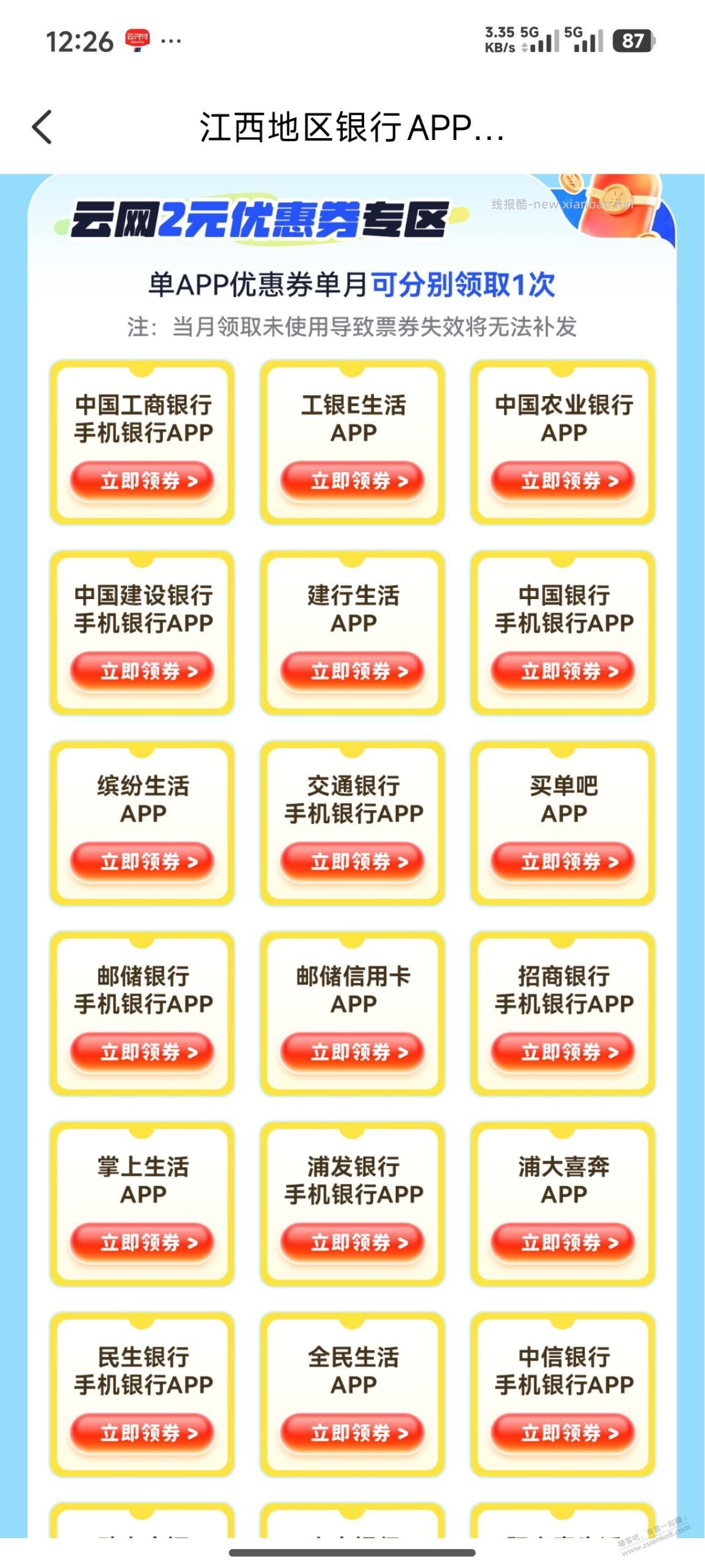Tap the 江西地区银行APP page title
Screen dimensions: 705x1568
tap(352, 128)
